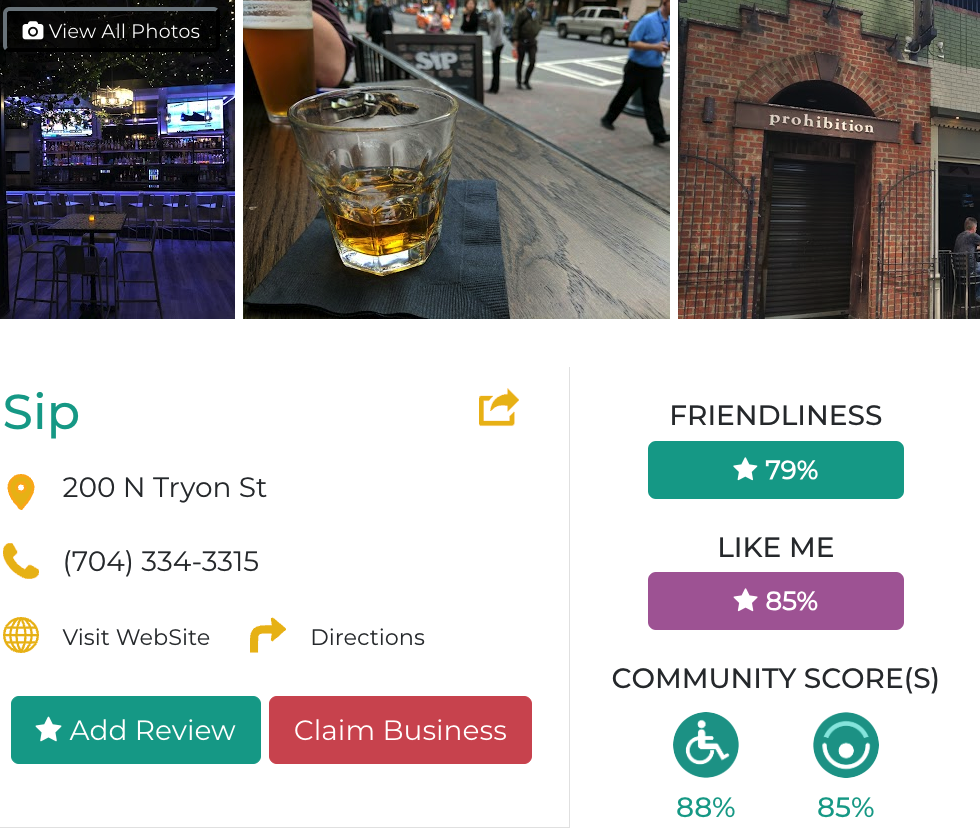Screen dimensions: 980x830
Task: Open the 79% Friendliness rating
Action: pos(775,470)
